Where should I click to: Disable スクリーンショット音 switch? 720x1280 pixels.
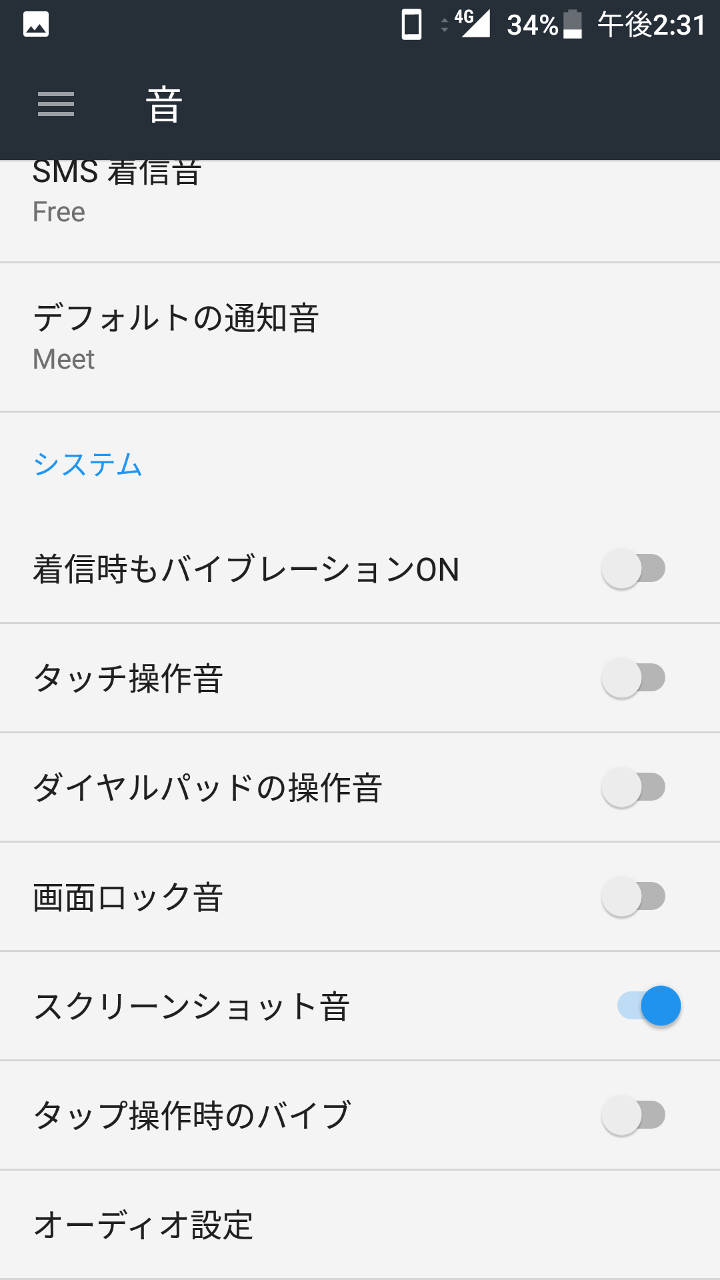(x=649, y=1005)
